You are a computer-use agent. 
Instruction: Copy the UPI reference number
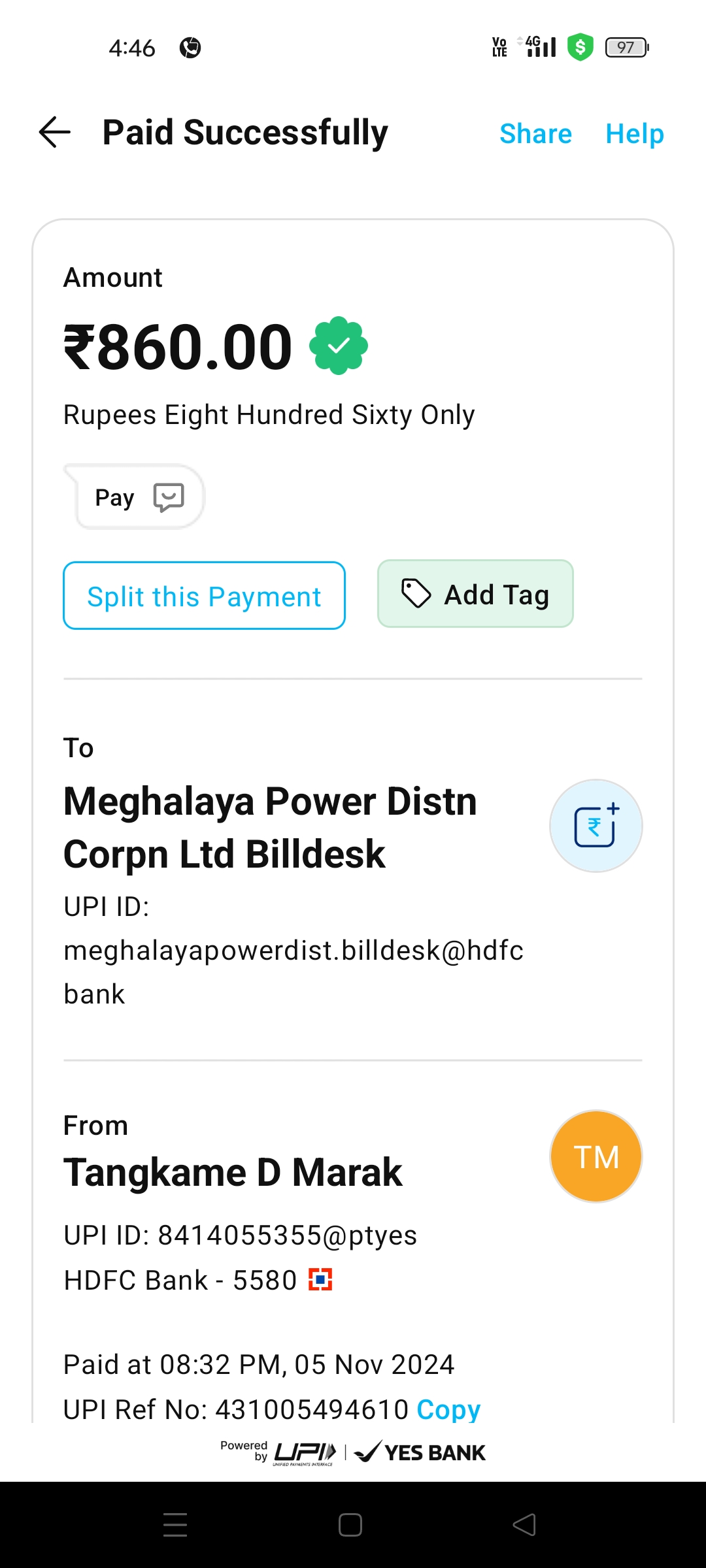pyautogui.click(x=448, y=1409)
